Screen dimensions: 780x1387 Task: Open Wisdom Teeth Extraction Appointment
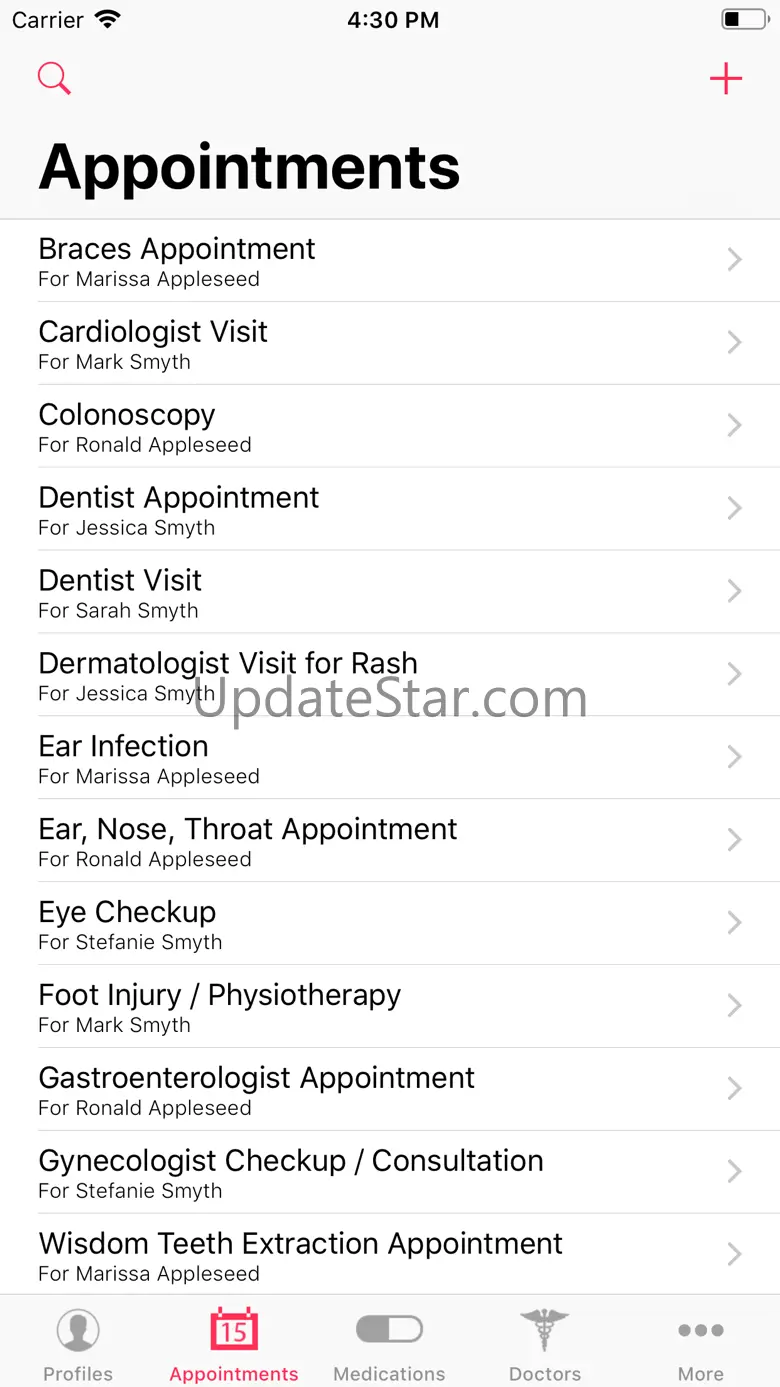tap(389, 1256)
